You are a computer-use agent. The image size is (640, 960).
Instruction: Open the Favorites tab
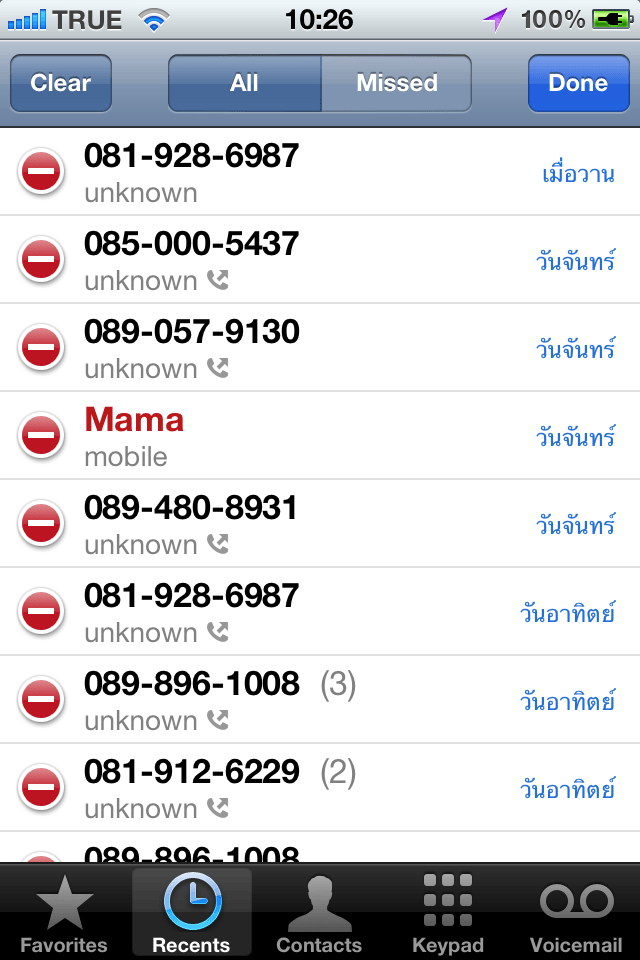(x=64, y=913)
